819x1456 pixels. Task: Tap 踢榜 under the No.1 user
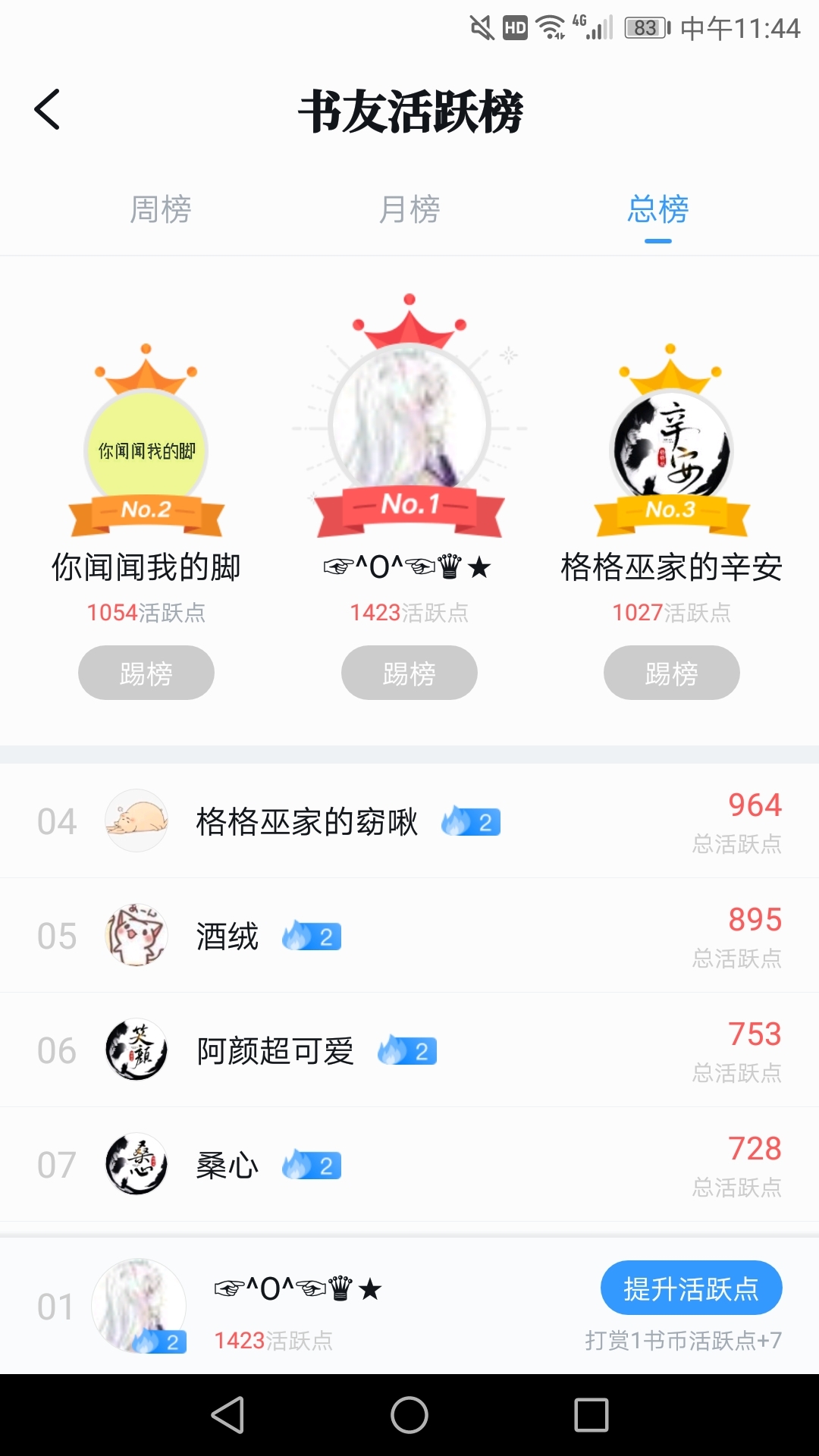[409, 673]
